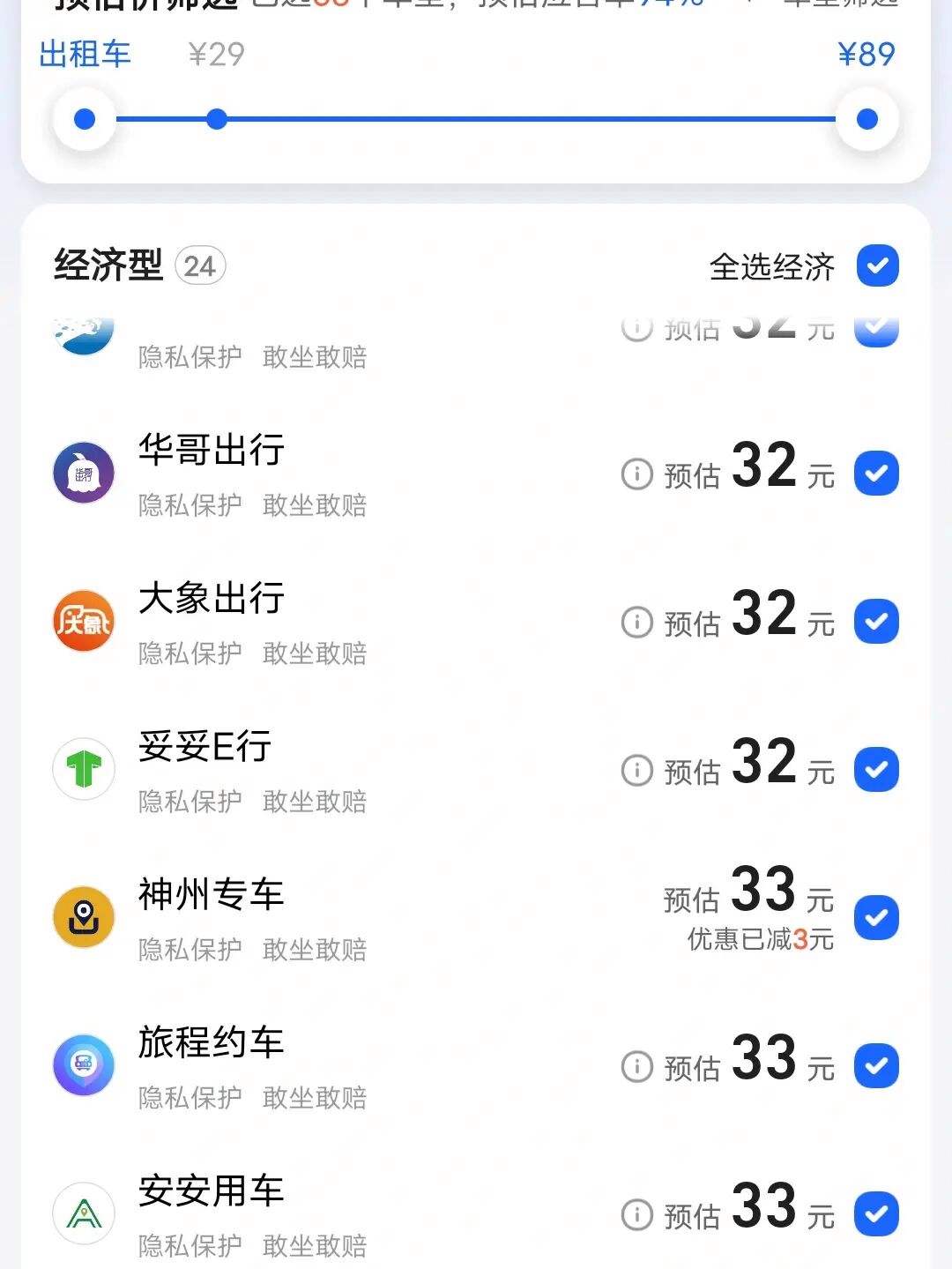Click the 华哥出行 provider logo
The width and height of the screenshot is (952, 1269).
click(x=83, y=473)
